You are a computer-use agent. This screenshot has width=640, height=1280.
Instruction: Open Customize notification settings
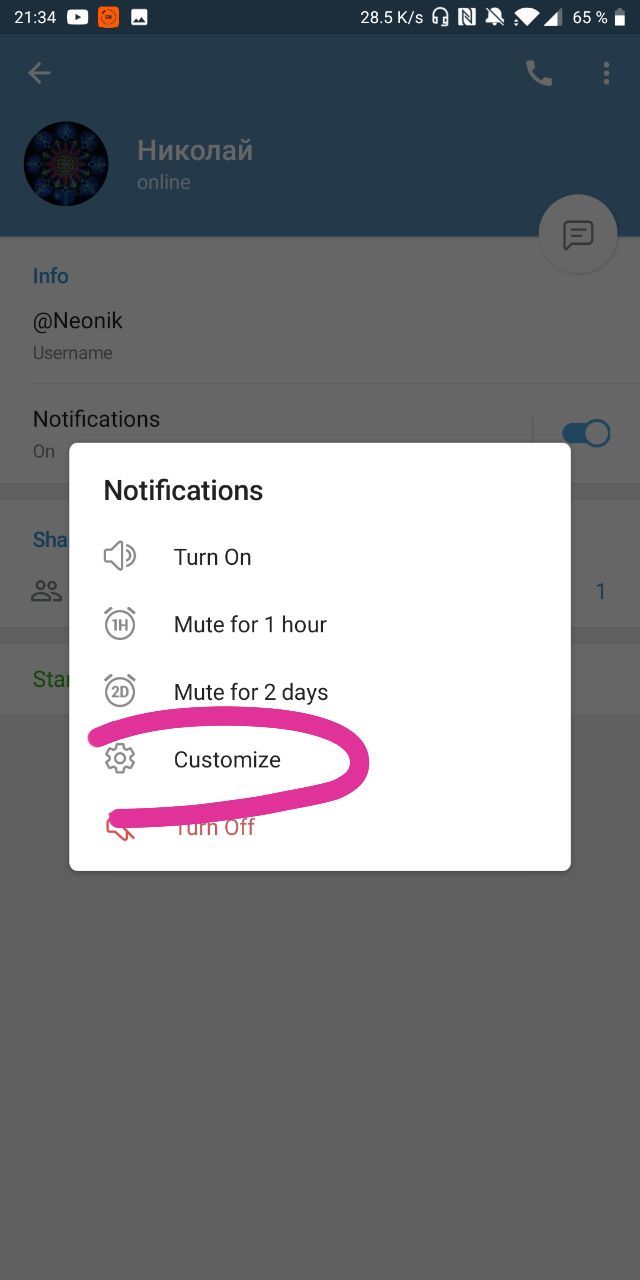click(x=227, y=760)
